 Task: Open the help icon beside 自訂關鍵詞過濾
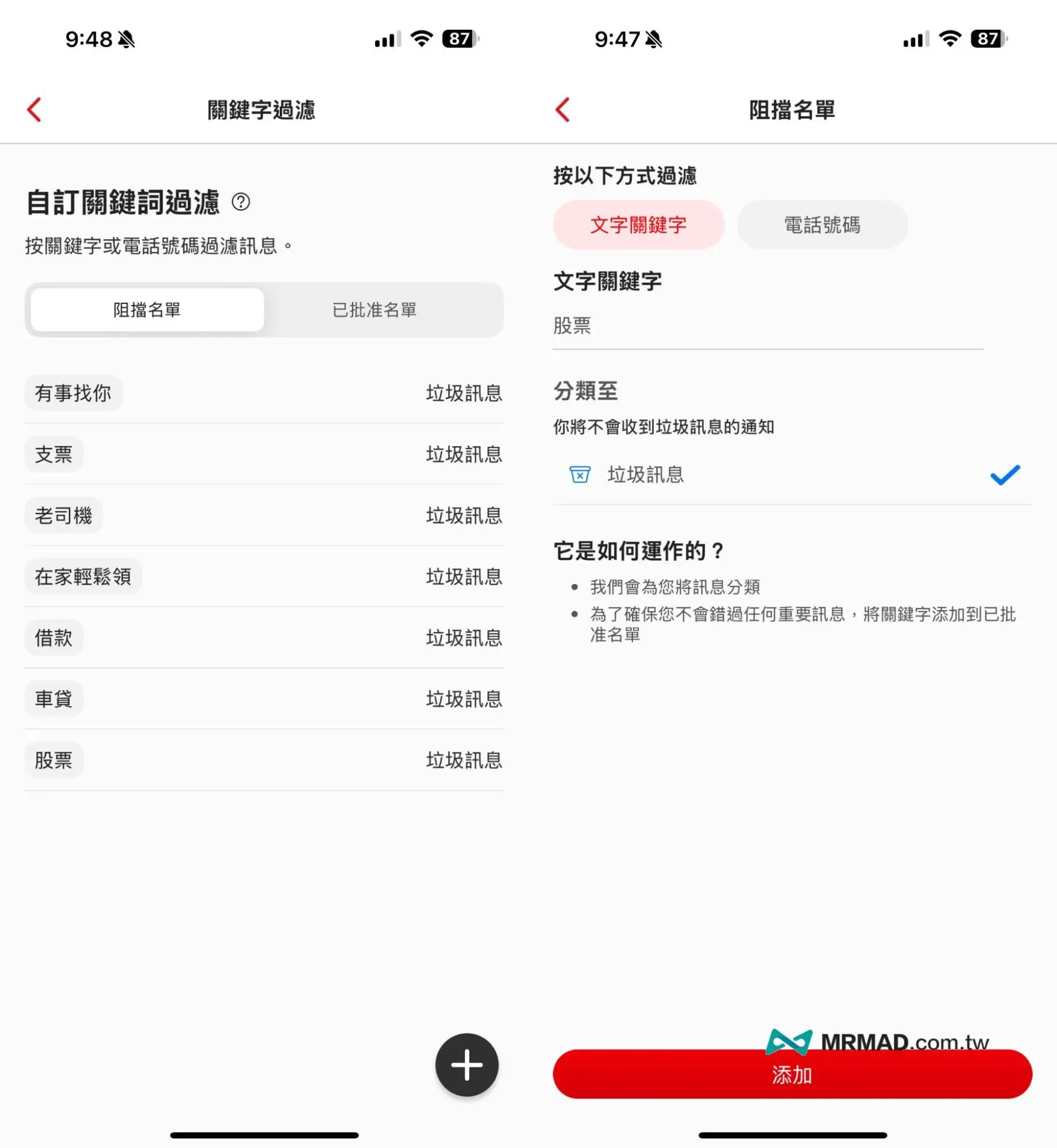click(241, 202)
